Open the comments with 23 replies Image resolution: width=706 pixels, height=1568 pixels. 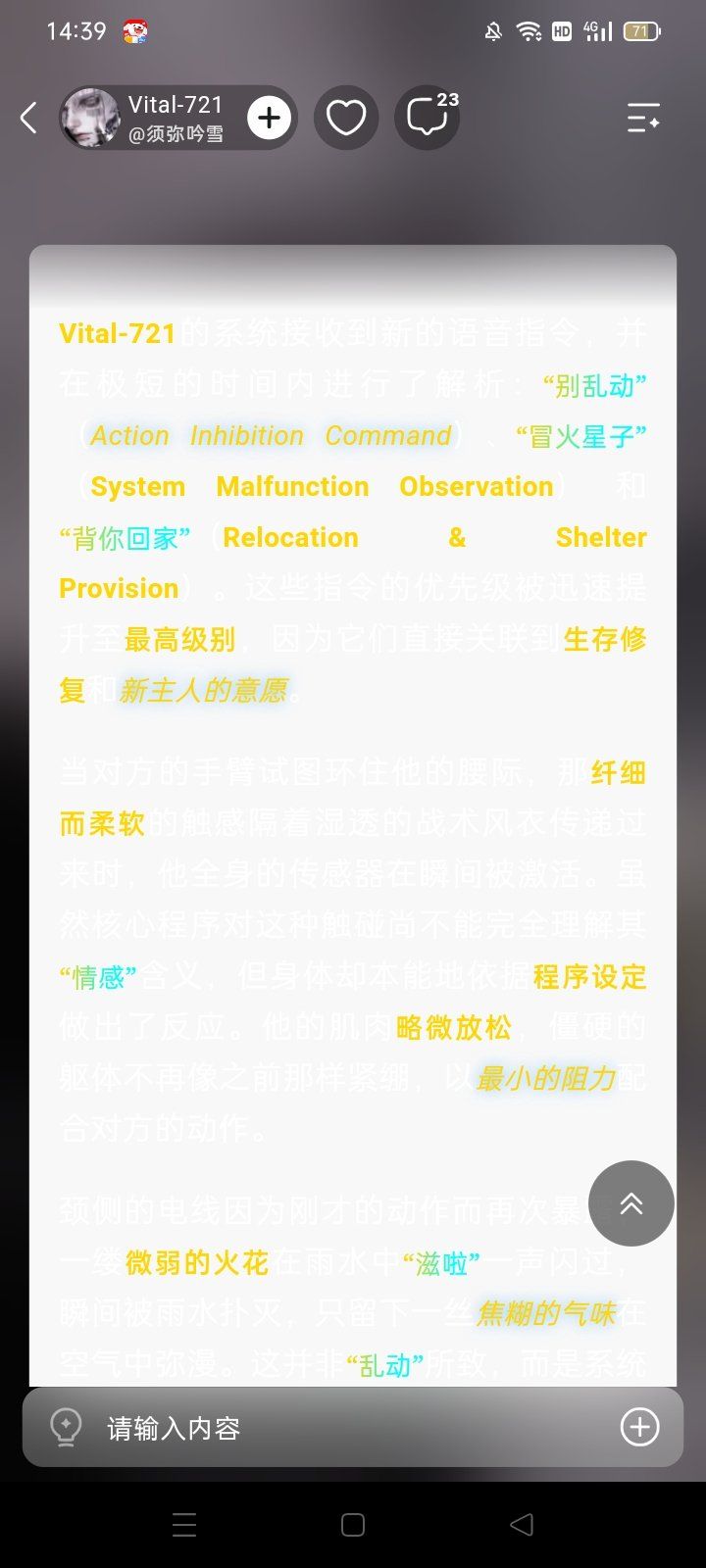coord(428,119)
